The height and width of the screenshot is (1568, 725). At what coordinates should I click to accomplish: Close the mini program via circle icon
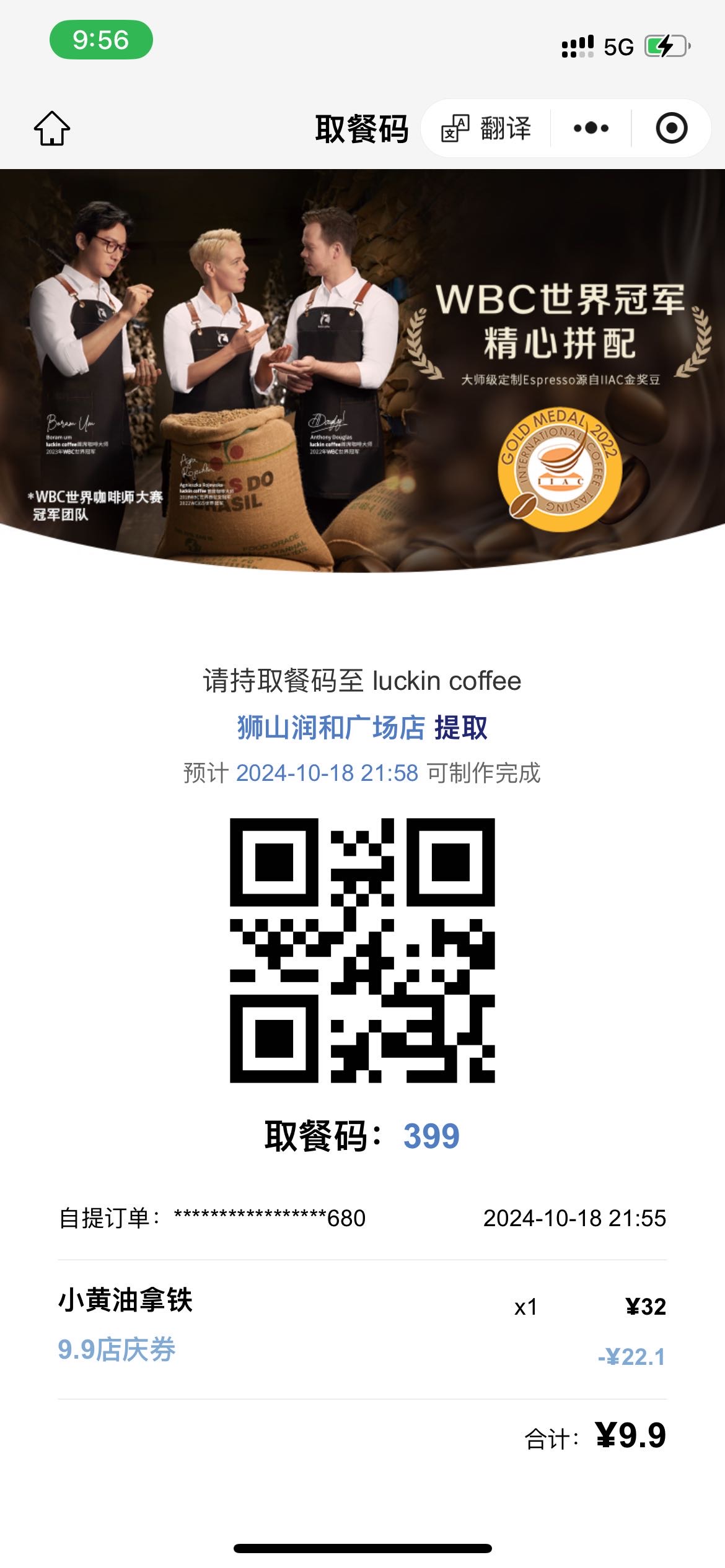671,128
